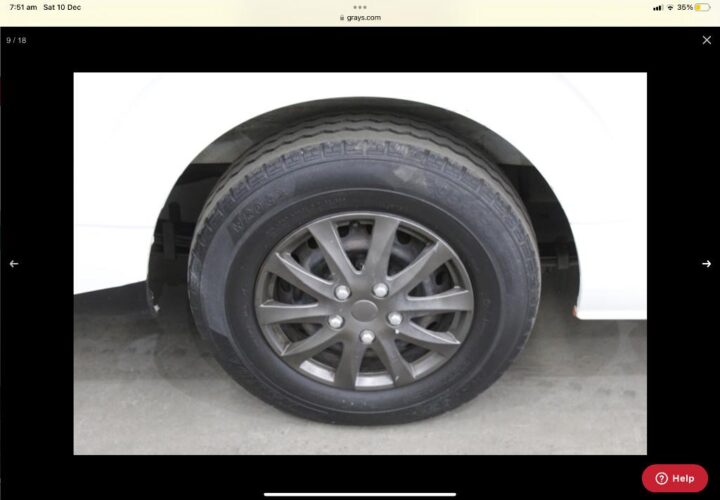720x500 pixels.
Task: Close the image gallery viewer
Action: click(706, 40)
